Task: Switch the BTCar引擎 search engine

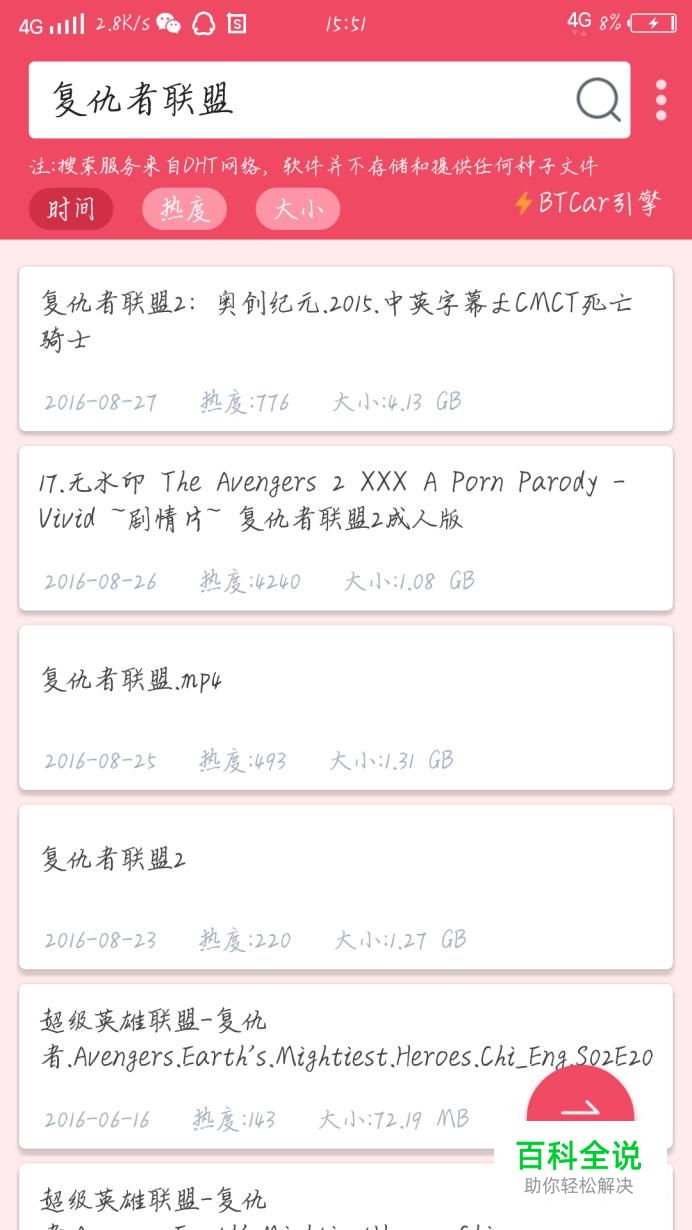Action: pyautogui.click(x=587, y=203)
